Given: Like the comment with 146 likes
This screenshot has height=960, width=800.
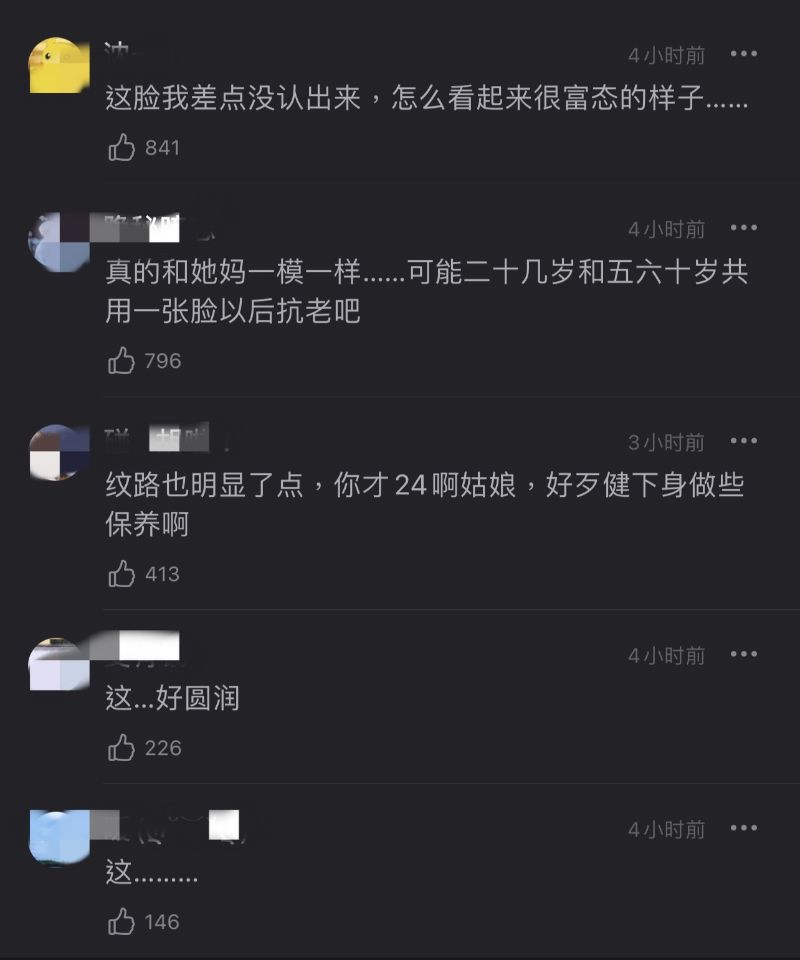Looking at the screenshot, I should pyautogui.click(x=121, y=922).
